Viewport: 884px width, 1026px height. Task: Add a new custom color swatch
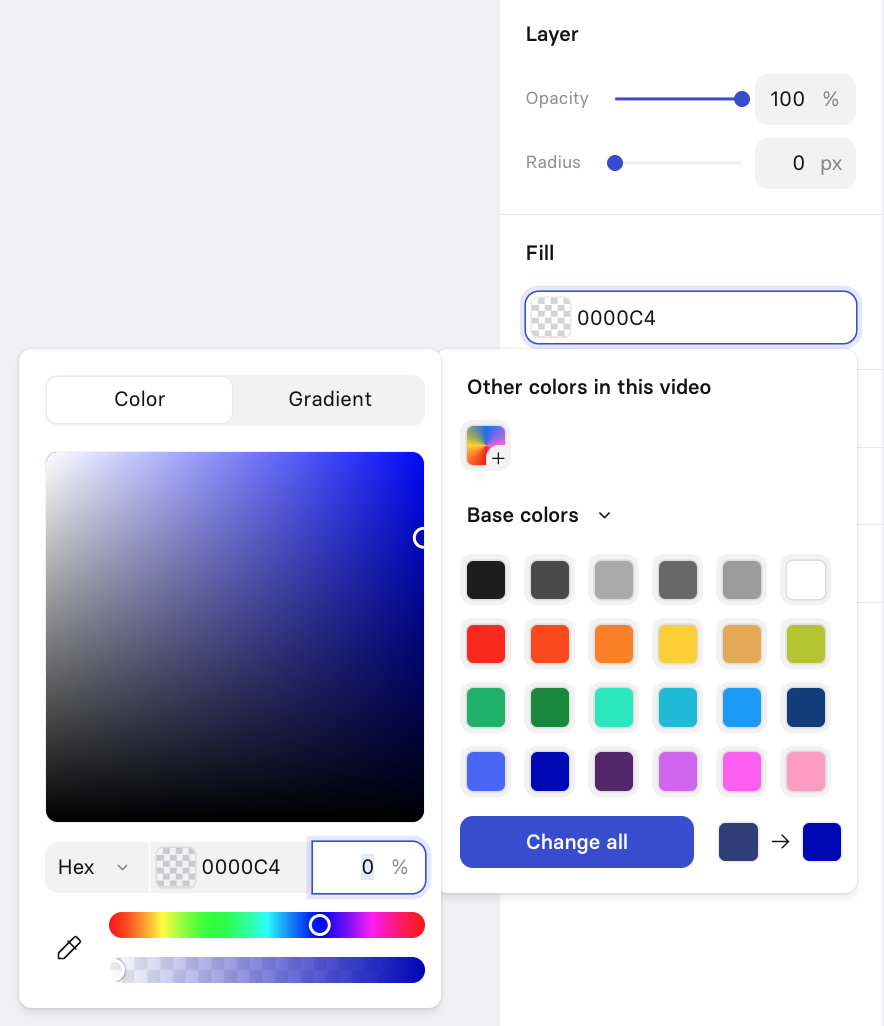coord(486,446)
